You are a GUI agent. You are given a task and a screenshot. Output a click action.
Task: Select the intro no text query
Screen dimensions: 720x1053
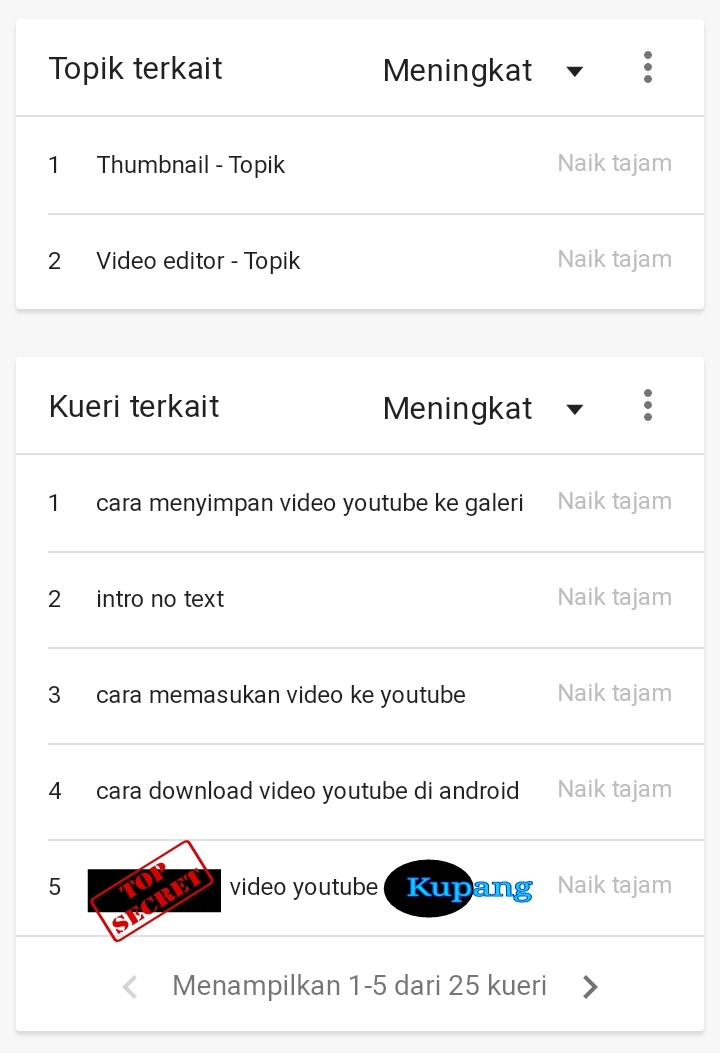tap(160, 599)
